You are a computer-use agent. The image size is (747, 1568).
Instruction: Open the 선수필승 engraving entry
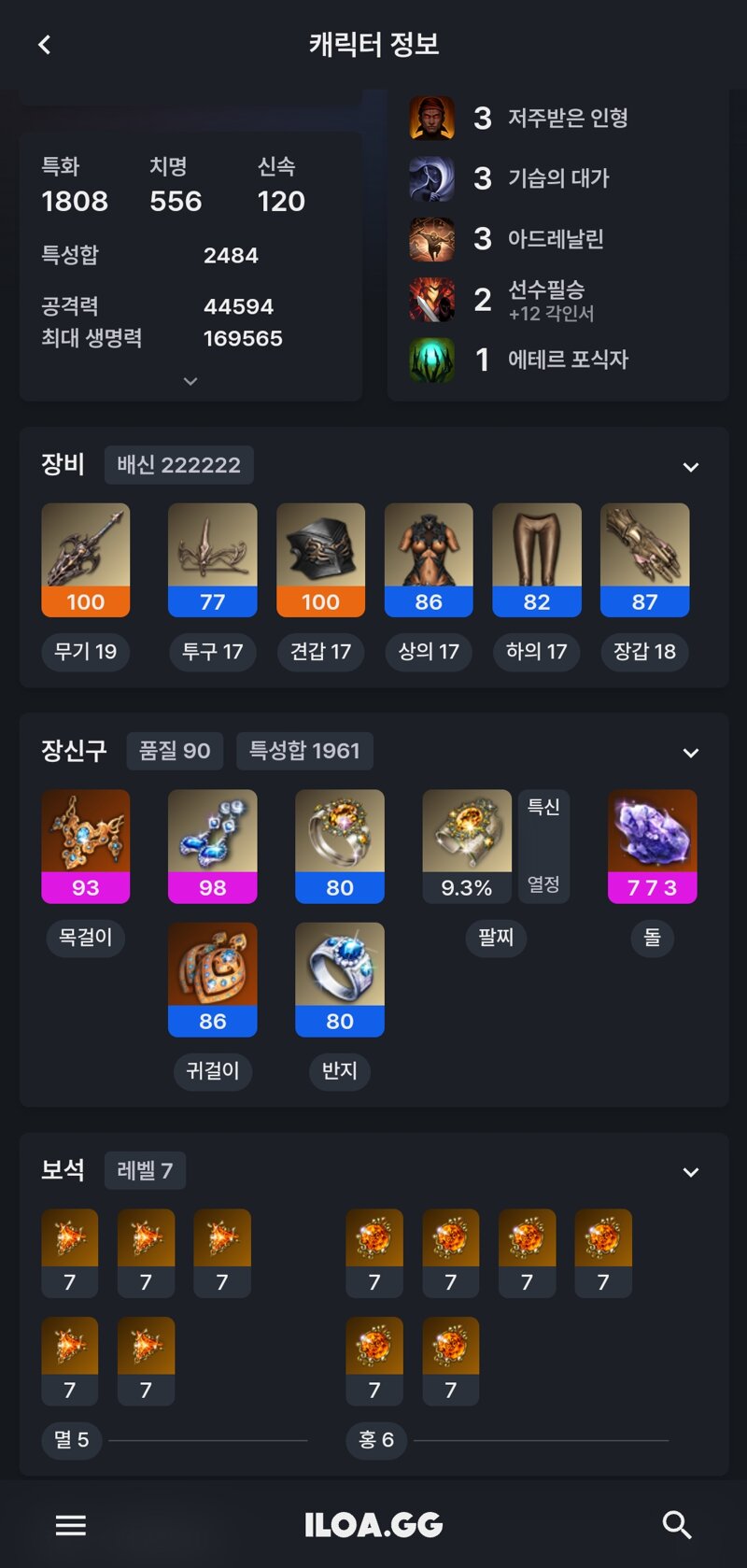(x=545, y=300)
